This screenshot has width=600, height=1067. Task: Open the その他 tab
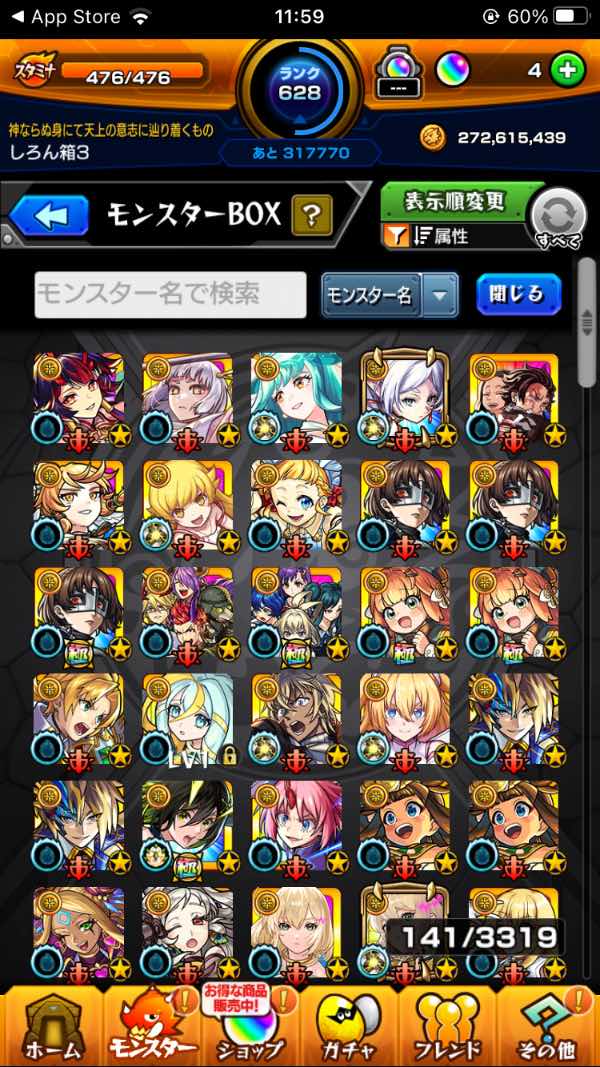click(549, 1026)
